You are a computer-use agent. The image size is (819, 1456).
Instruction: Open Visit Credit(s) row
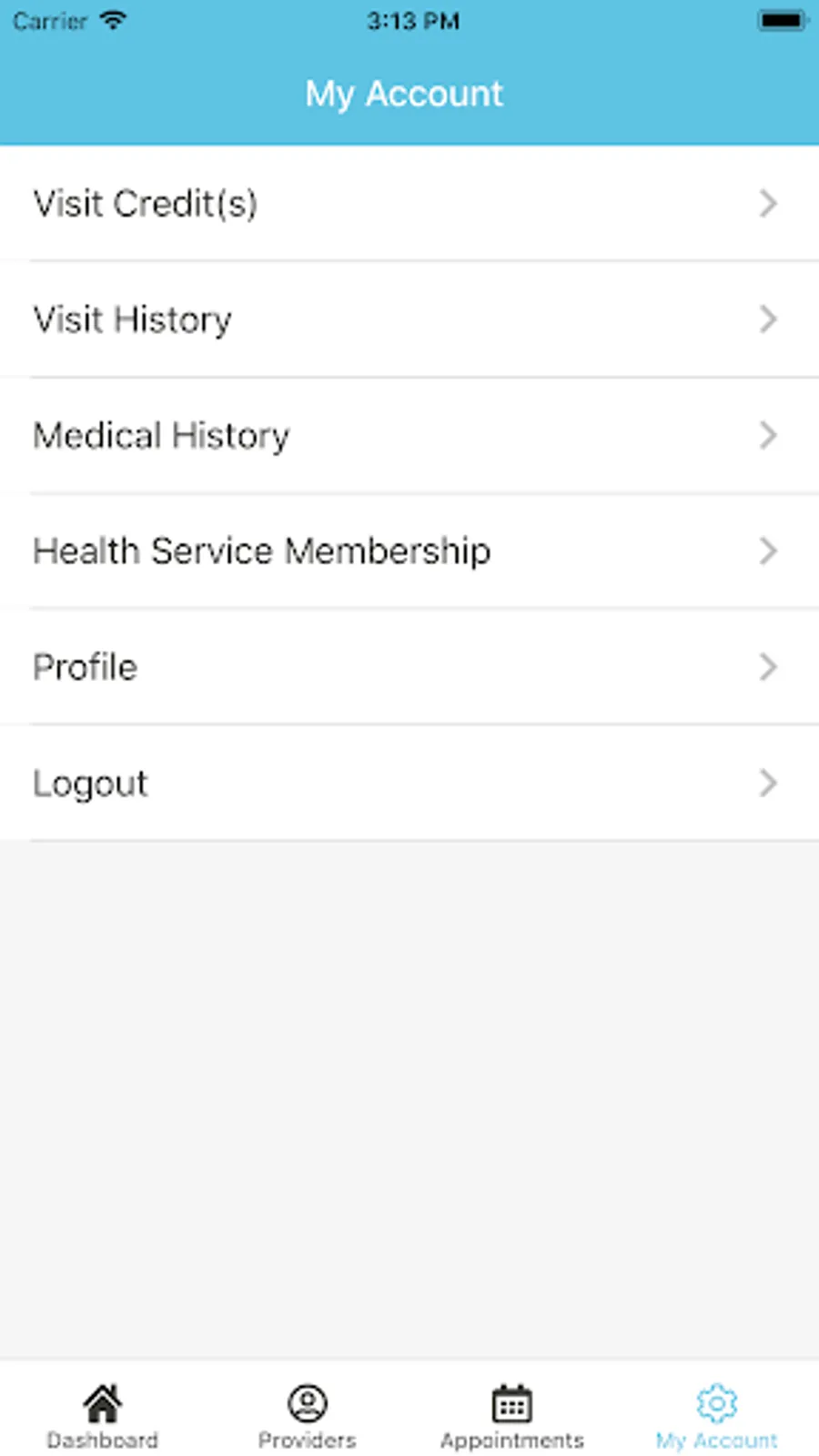[409, 203]
